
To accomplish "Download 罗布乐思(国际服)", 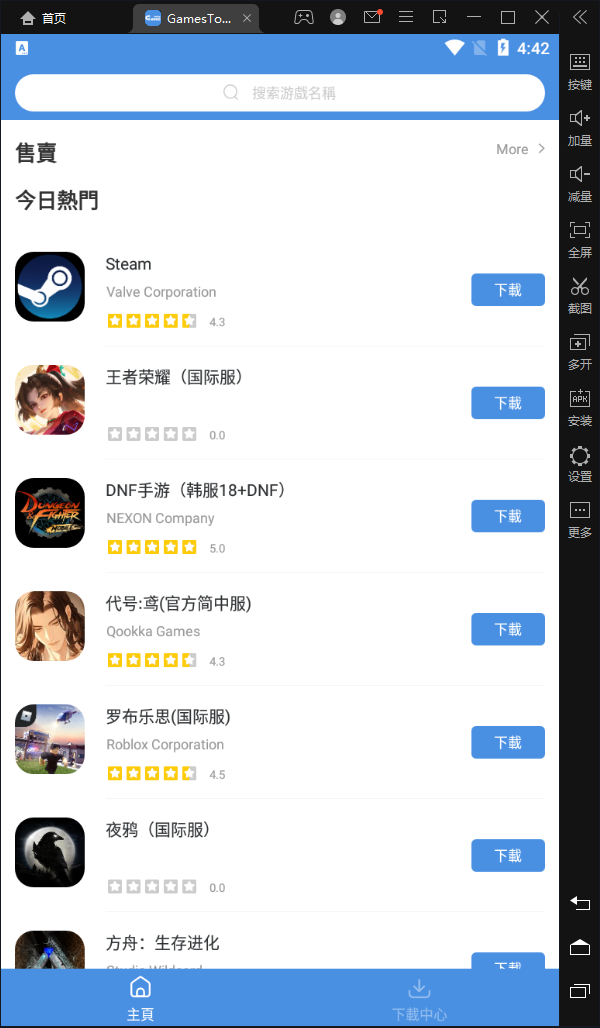I will point(508,742).
